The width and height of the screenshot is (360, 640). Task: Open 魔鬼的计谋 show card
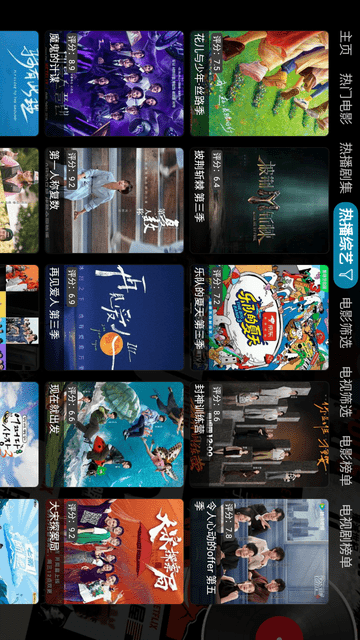[x=115, y=84]
